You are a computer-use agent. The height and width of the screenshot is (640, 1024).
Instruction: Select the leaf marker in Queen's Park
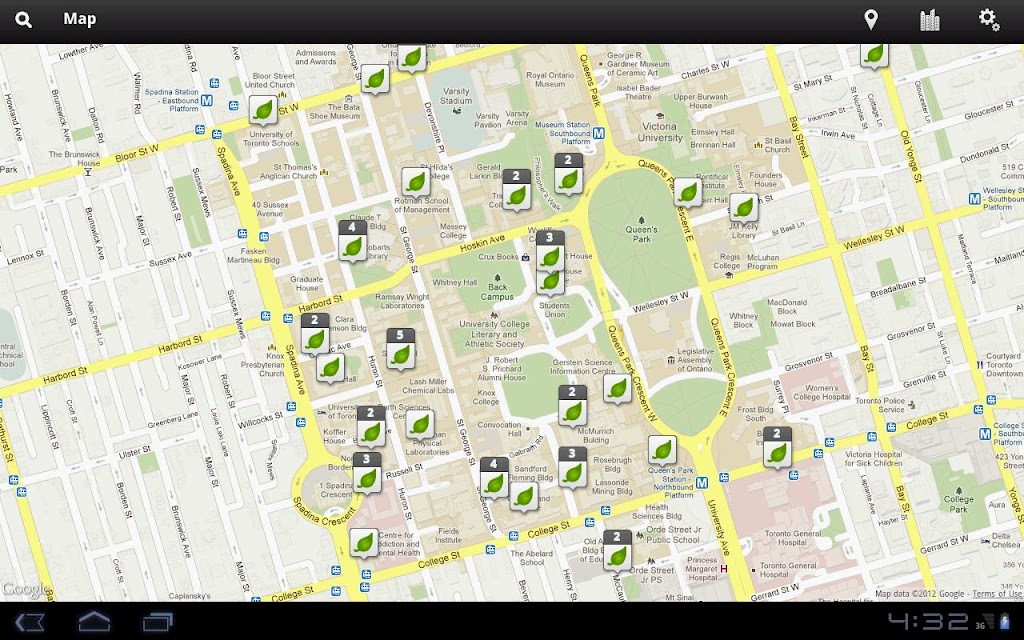click(x=688, y=192)
